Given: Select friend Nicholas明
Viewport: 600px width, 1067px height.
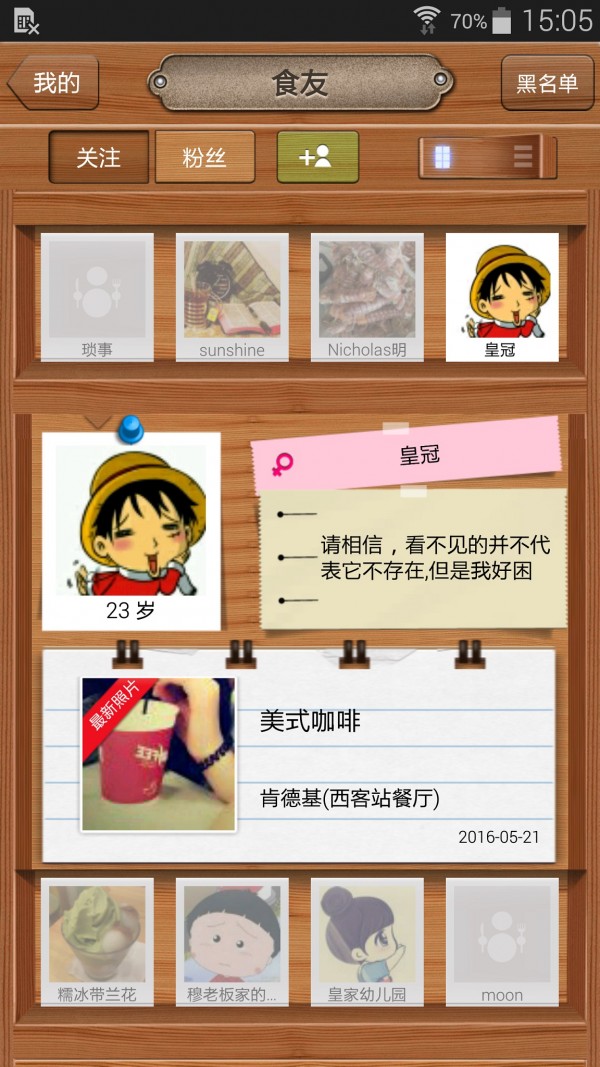Looking at the screenshot, I should pyautogui.click(x=367, y=295).
